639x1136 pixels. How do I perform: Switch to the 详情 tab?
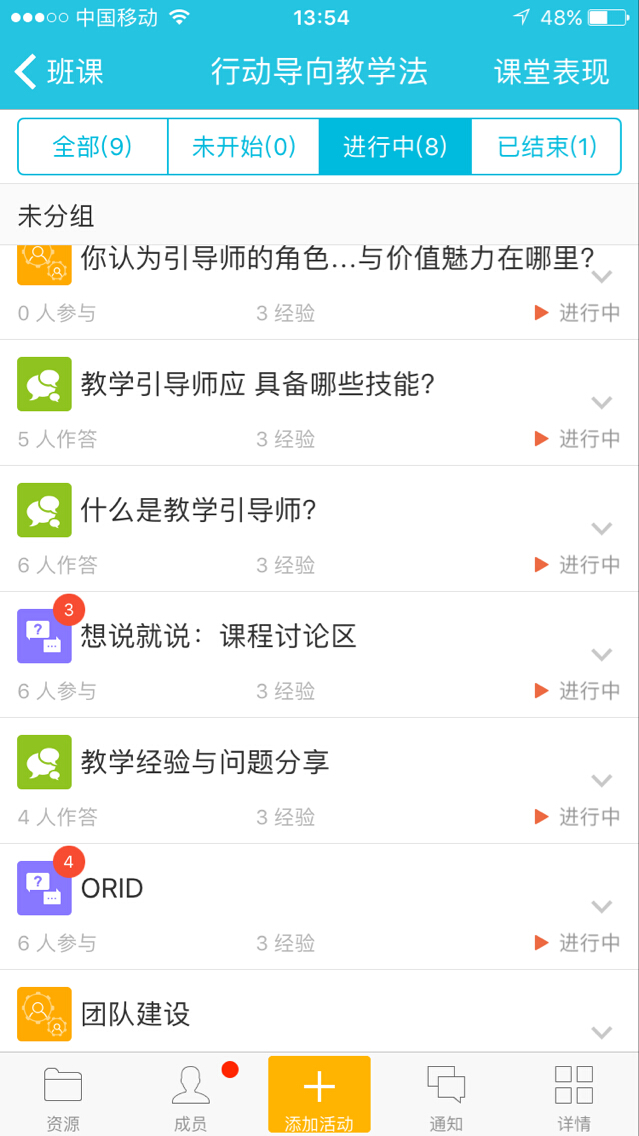click(574, 1095)
